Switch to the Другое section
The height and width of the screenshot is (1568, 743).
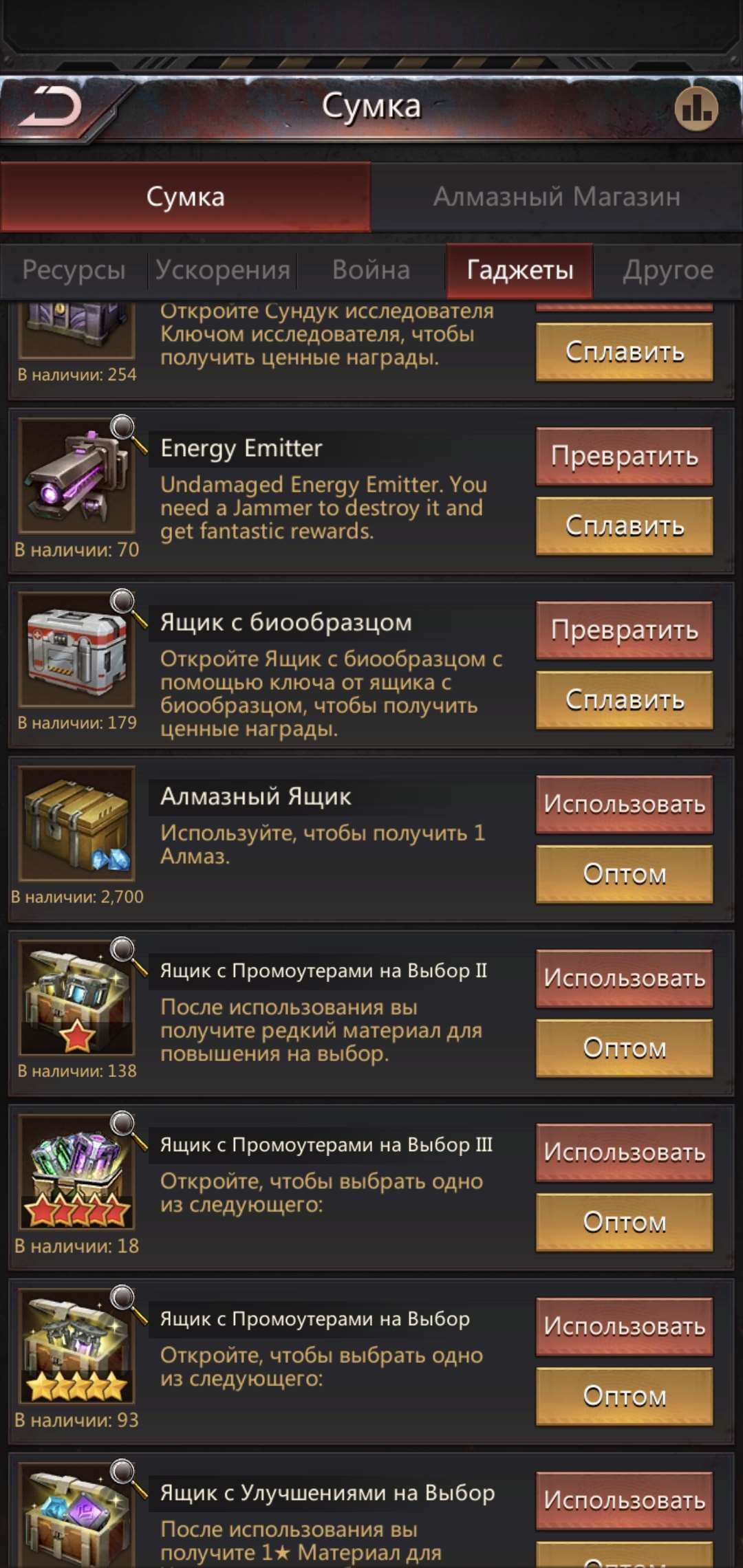(x=669, y=270)
